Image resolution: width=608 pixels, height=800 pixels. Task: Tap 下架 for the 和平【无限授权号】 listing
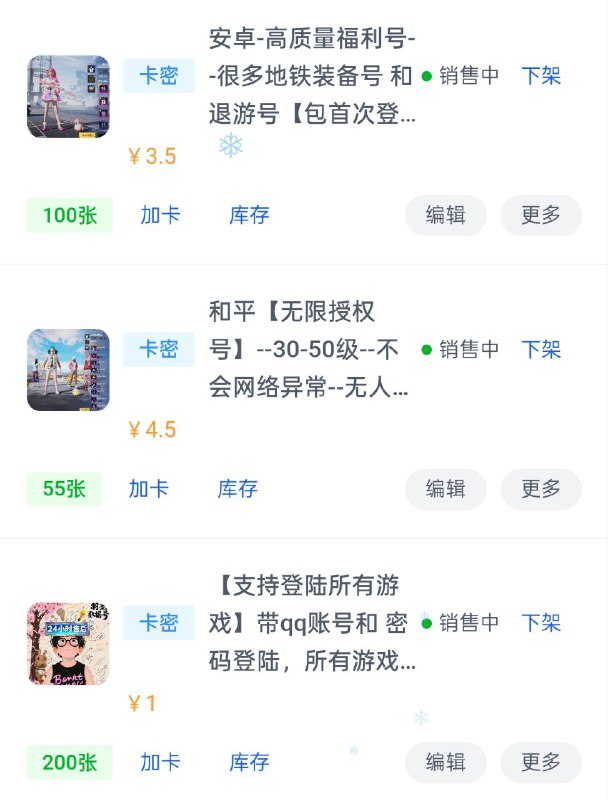541,350
